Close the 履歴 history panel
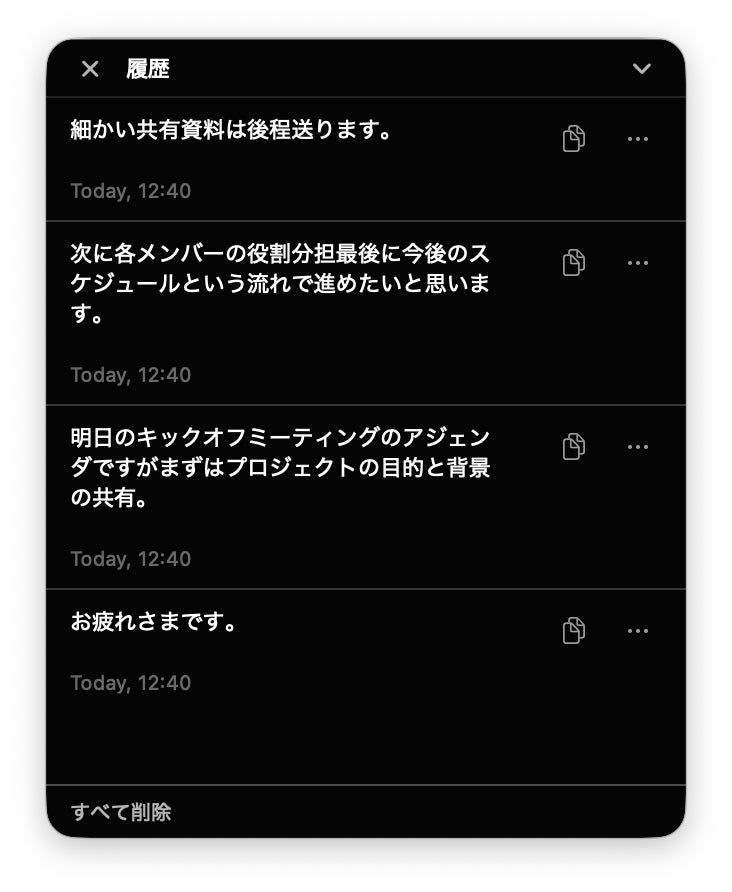The width and height of the screenshot is (732, 892). click(x=90, y=69)
